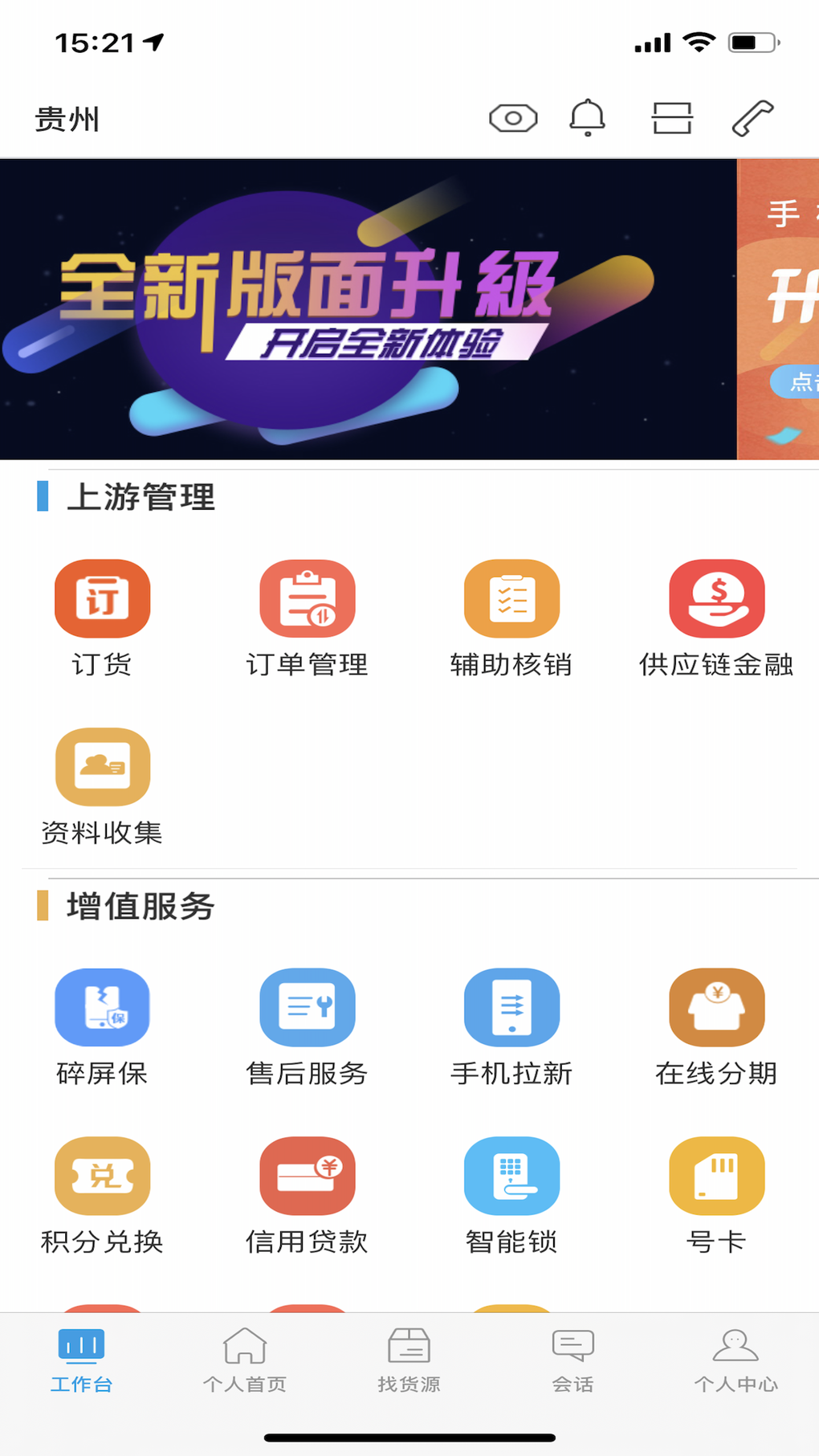This screenshot has width=819, height=1456.
Task: Open the 全新版面升级 banner
Action: [368, 309]
